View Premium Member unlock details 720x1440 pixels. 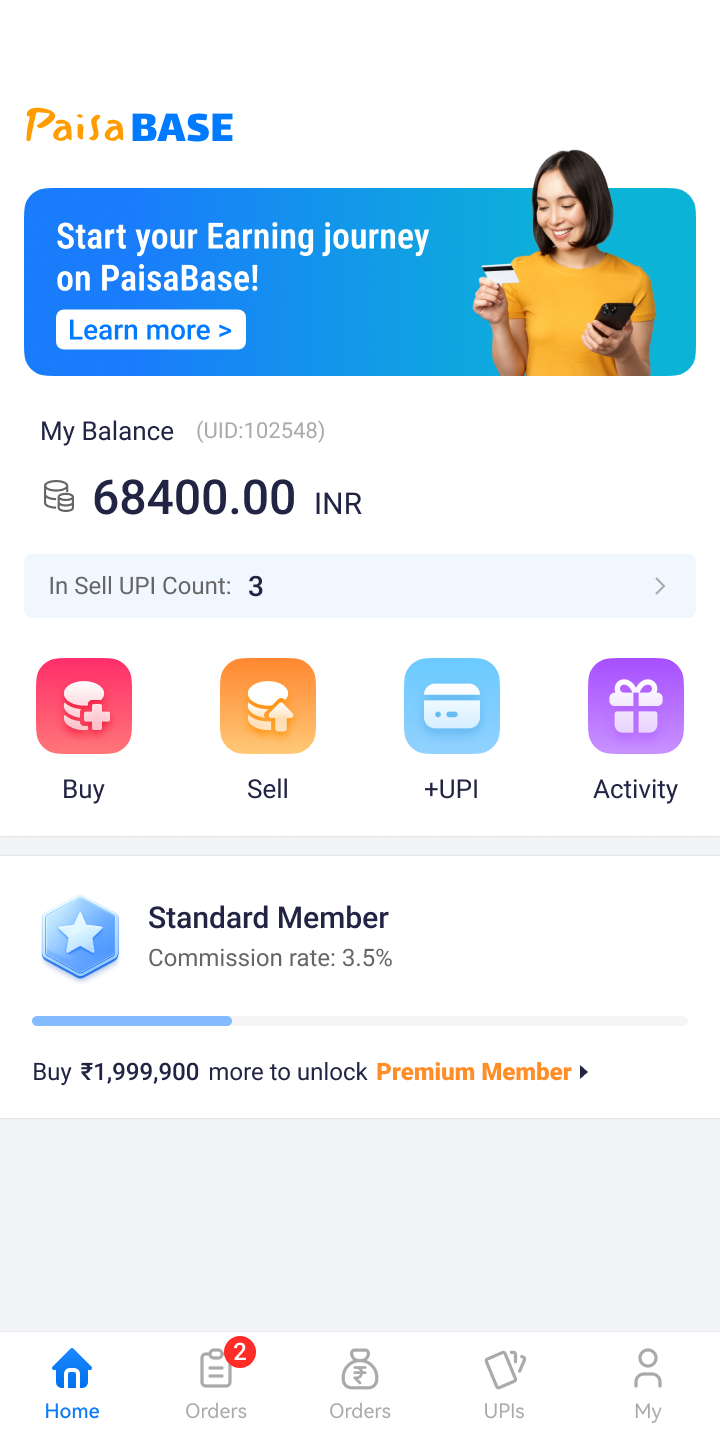click(x=483, y=1072)
